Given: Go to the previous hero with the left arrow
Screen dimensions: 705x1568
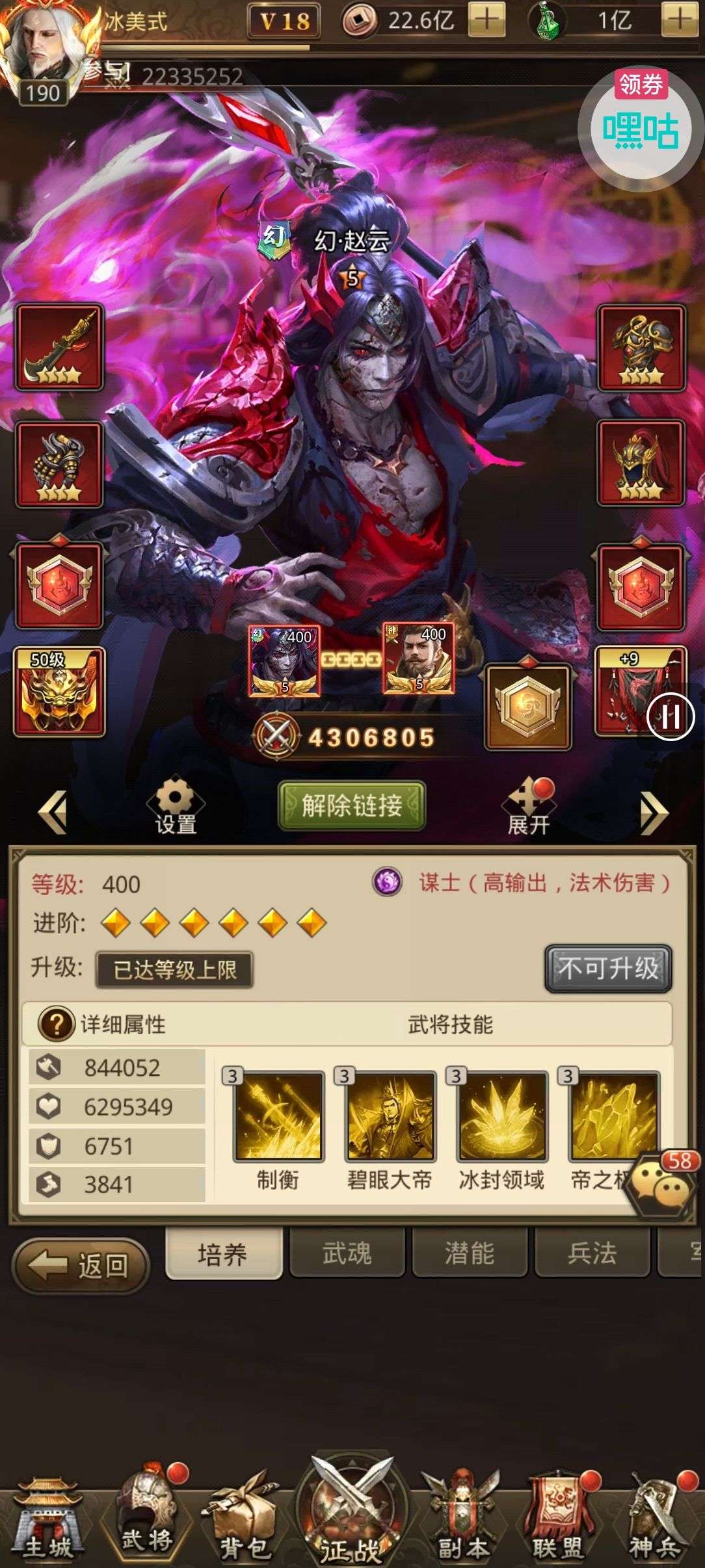Looking at the screenshot, I should click(53, 812).
